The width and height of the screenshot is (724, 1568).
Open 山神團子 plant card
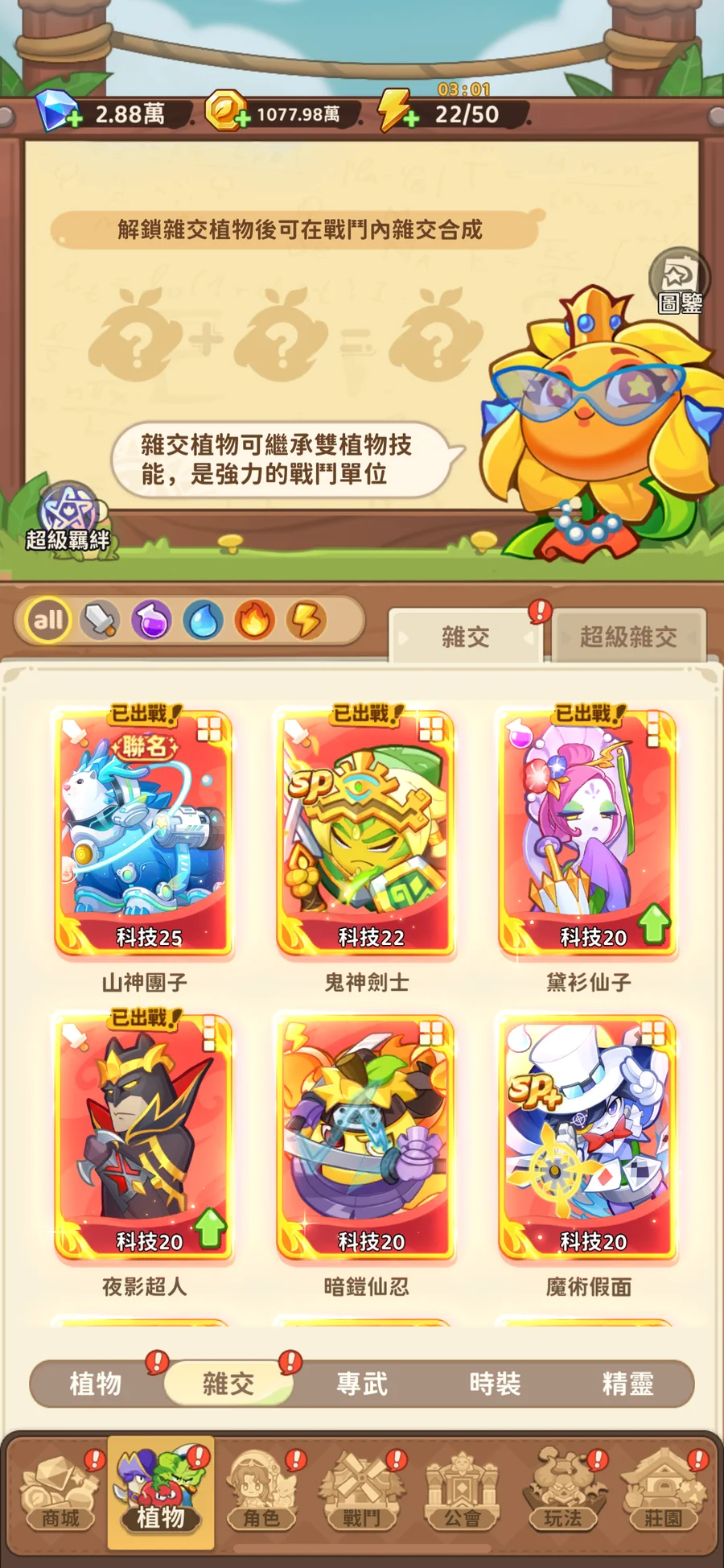144,833
